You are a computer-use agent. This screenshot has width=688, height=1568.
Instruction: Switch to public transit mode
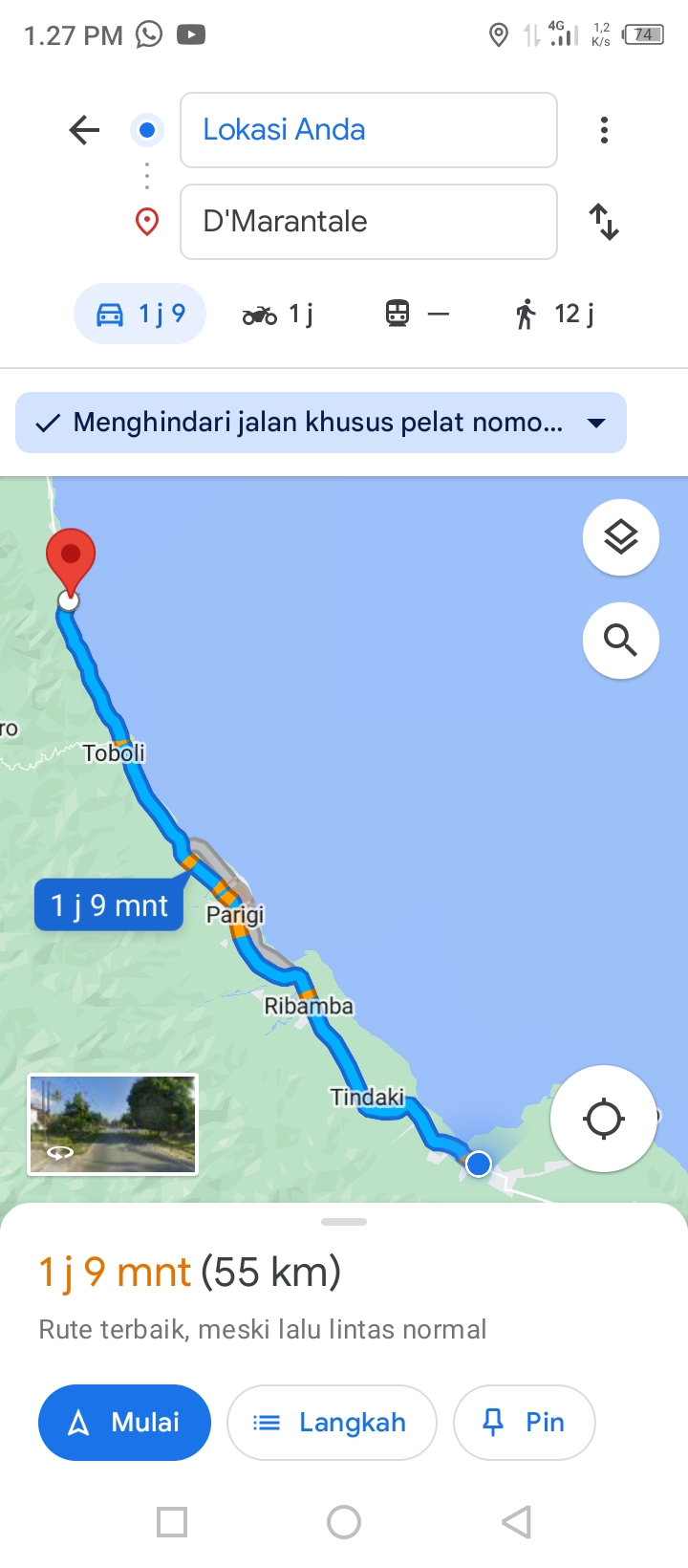[x=418, y=314]
